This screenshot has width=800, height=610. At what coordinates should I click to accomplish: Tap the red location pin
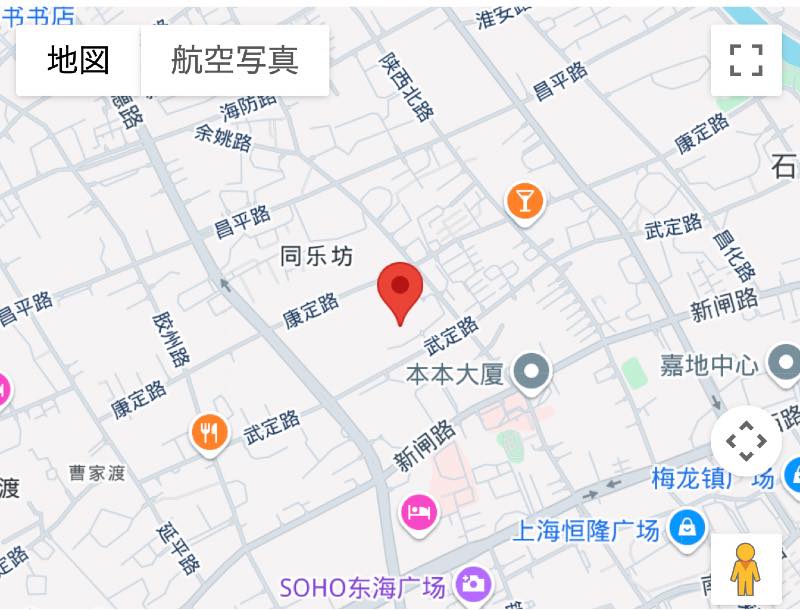400,290
